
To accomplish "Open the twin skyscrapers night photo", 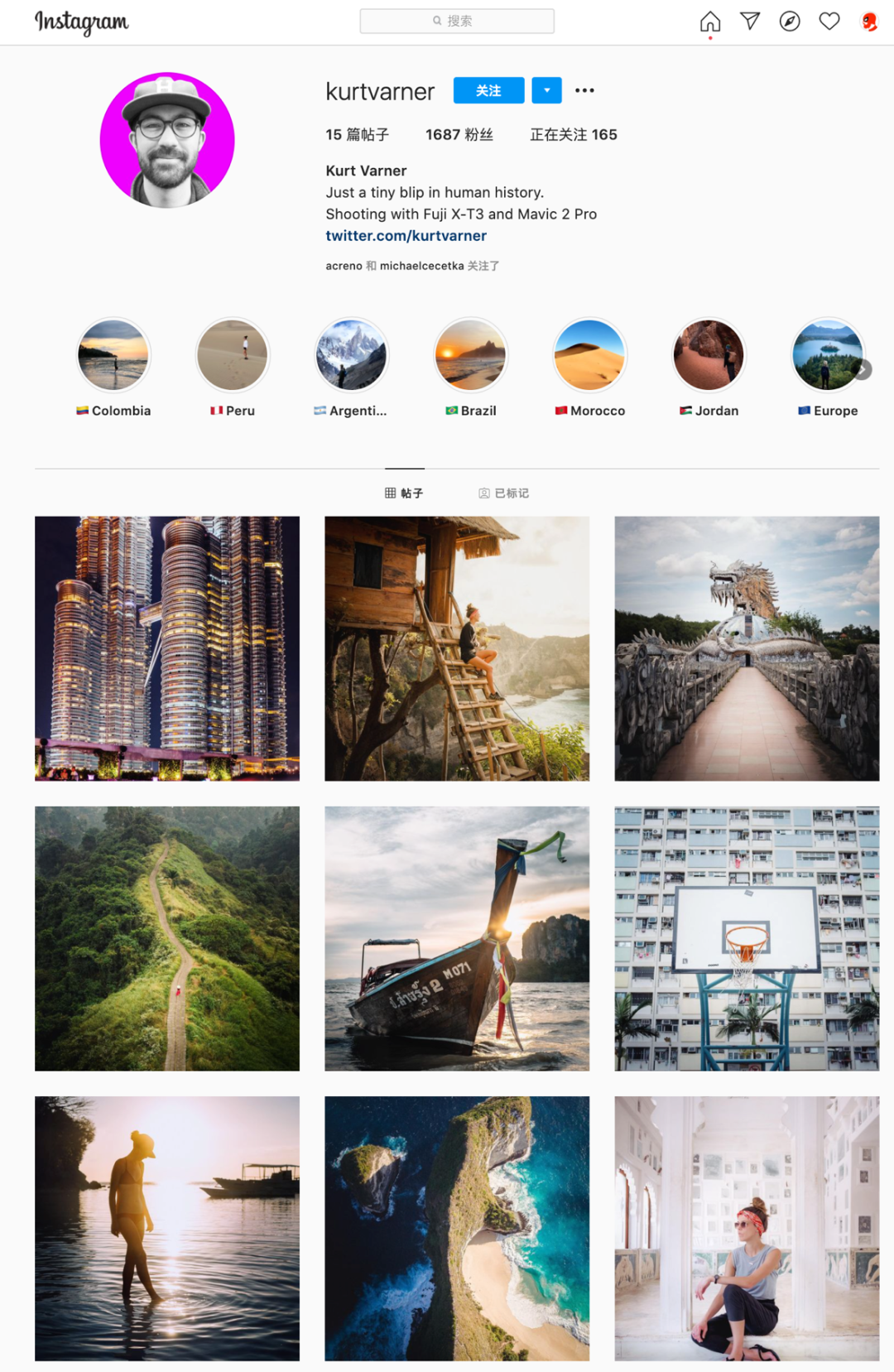I will [167, 648].
